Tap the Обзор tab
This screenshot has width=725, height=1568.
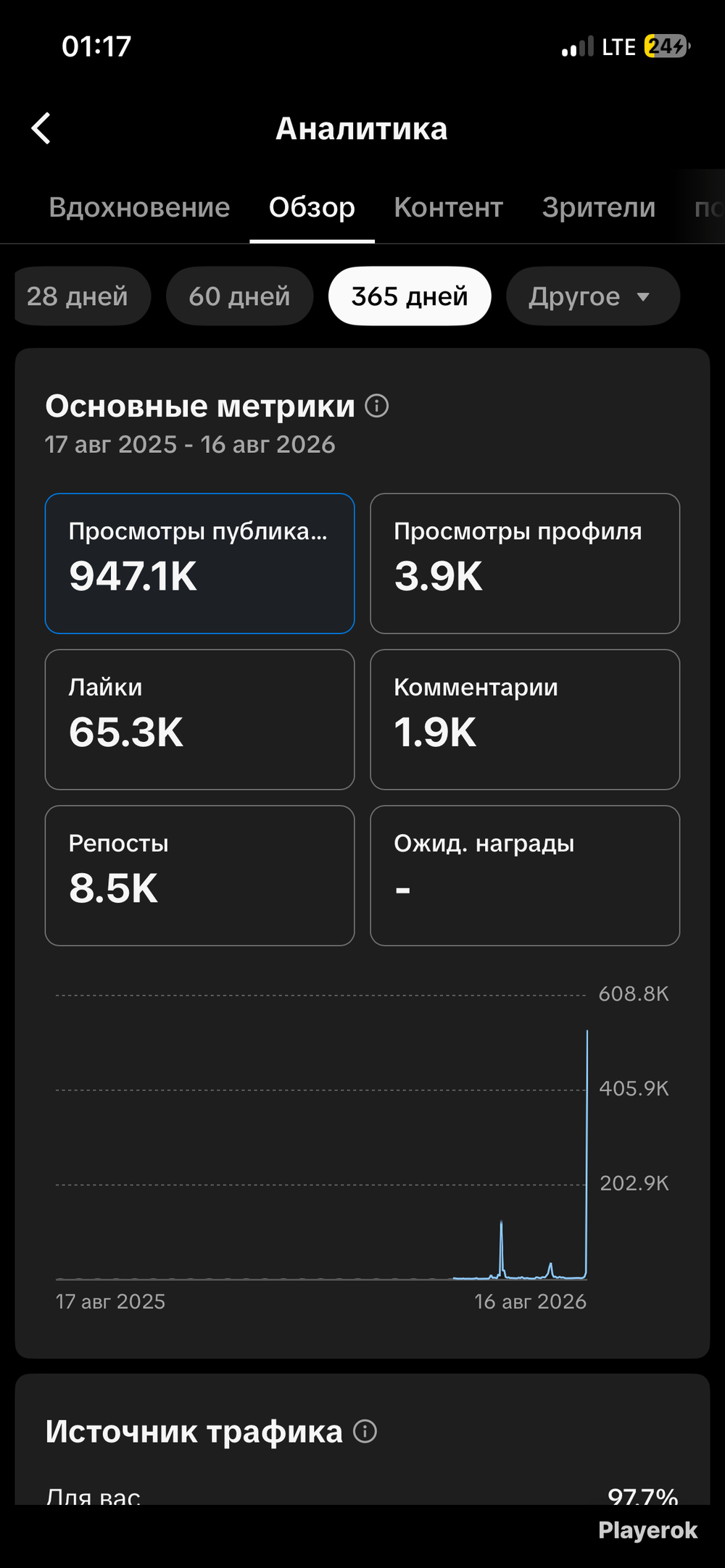(x=312, y=207)
